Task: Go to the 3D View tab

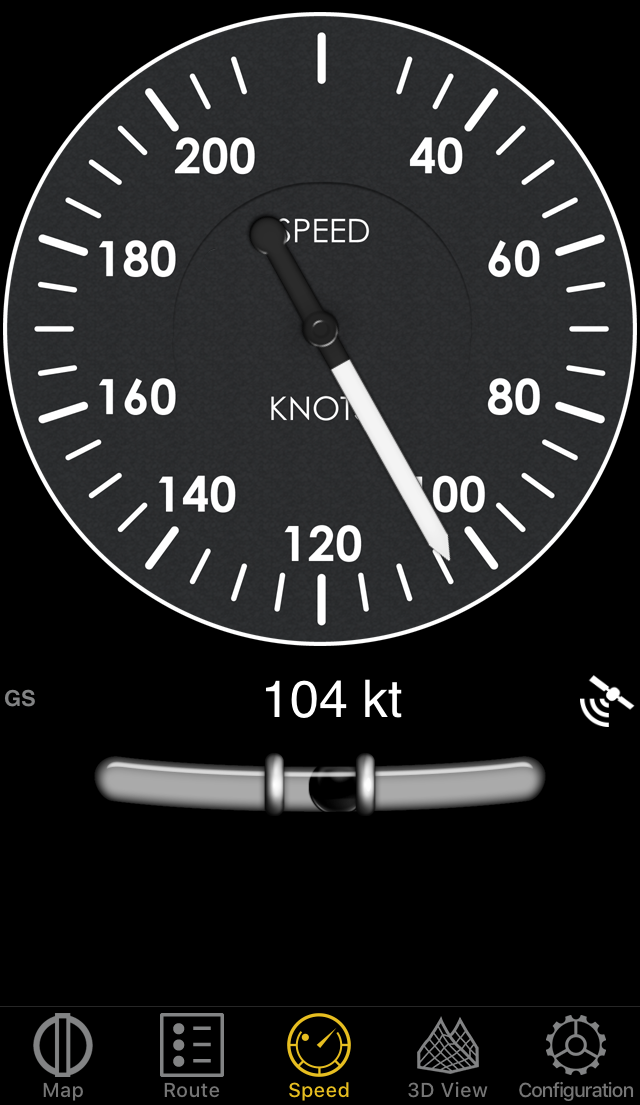Action: click(x=448, y=1055)
